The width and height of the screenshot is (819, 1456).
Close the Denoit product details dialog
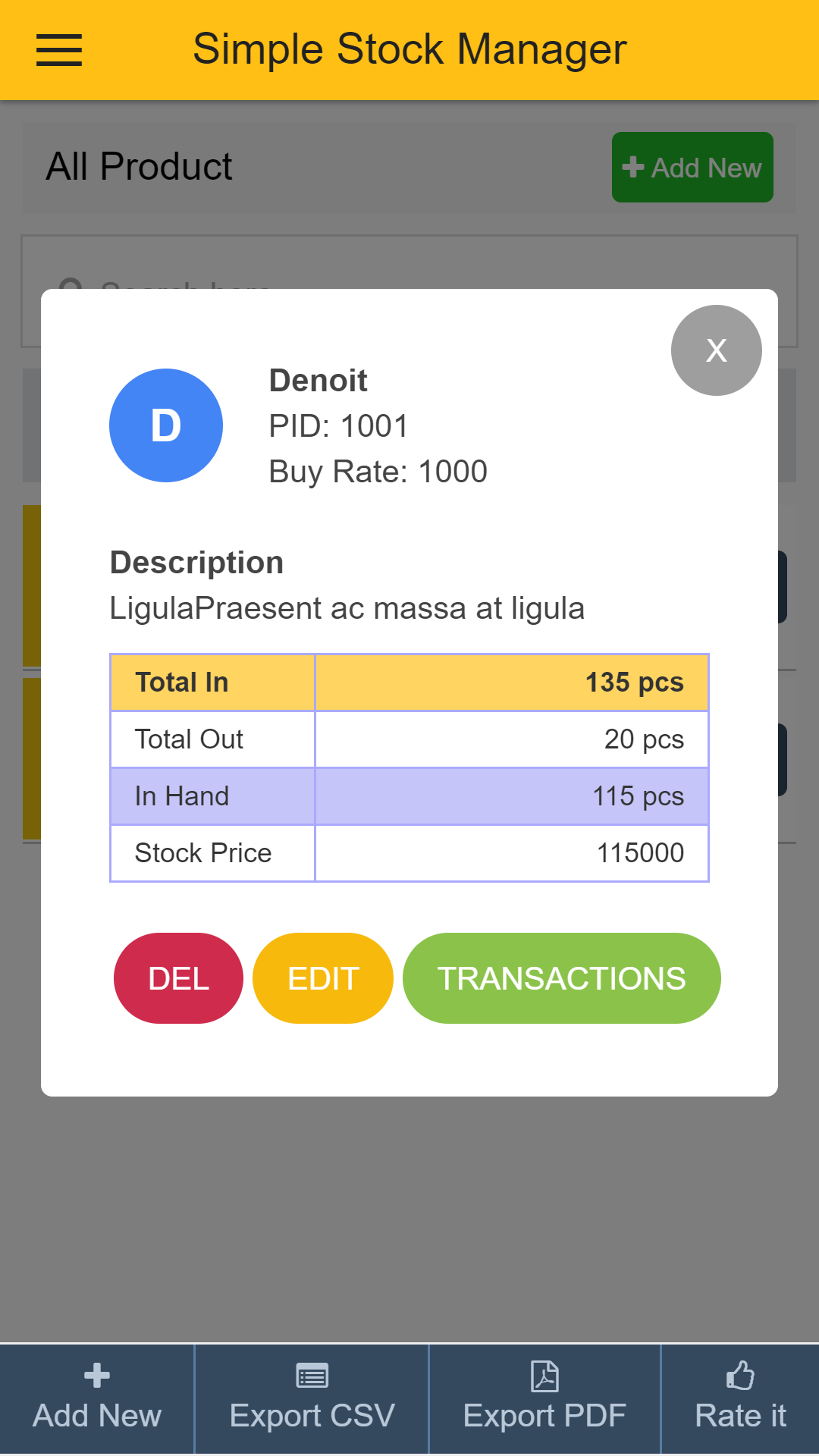716,350
